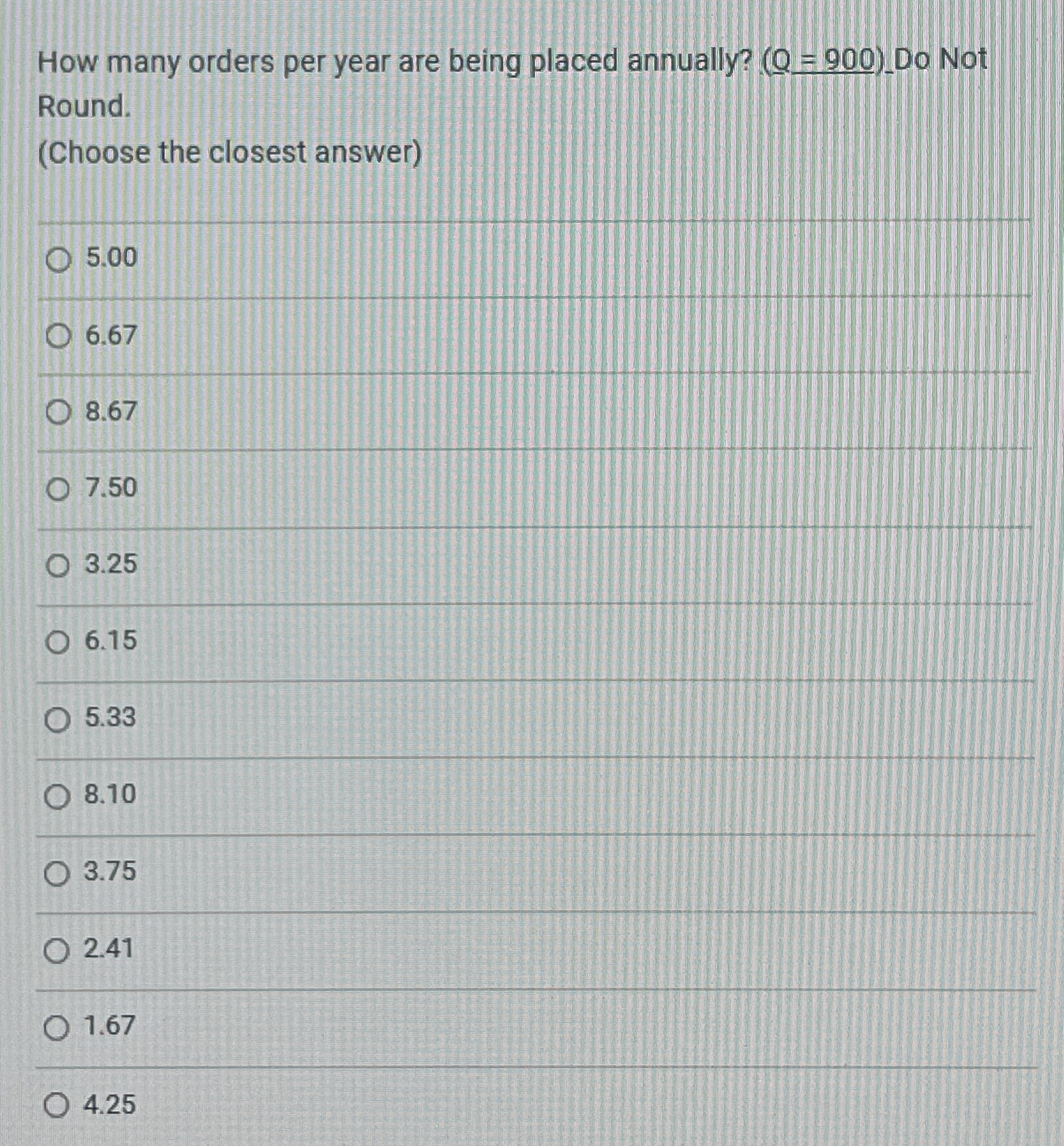The height and width of the screenshot is (1146, 1064).
Task: Select the 7.50 answer option
Action: tap(58, 490)
